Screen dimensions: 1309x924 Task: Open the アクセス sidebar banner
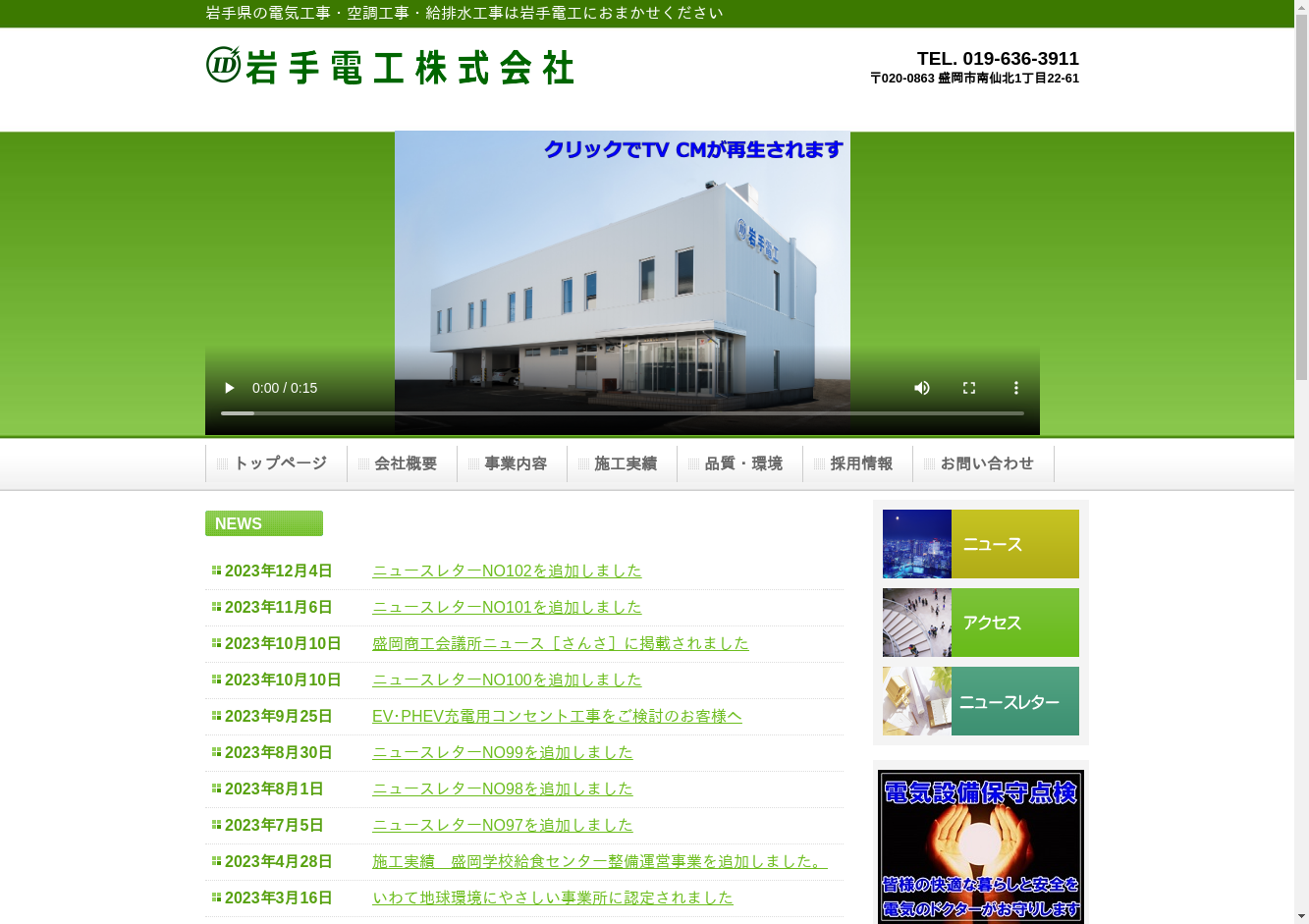coord(980,623)
